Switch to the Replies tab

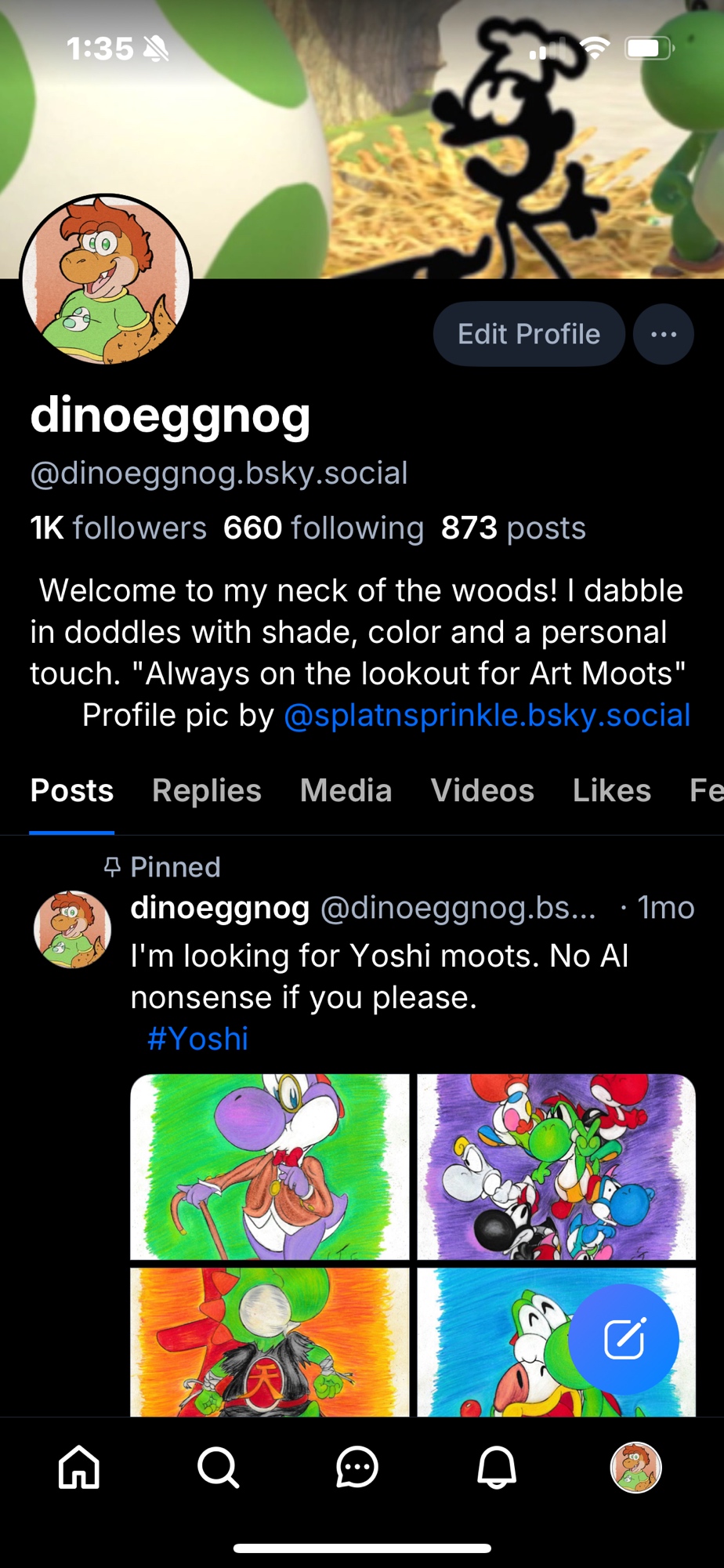(206, 790)
